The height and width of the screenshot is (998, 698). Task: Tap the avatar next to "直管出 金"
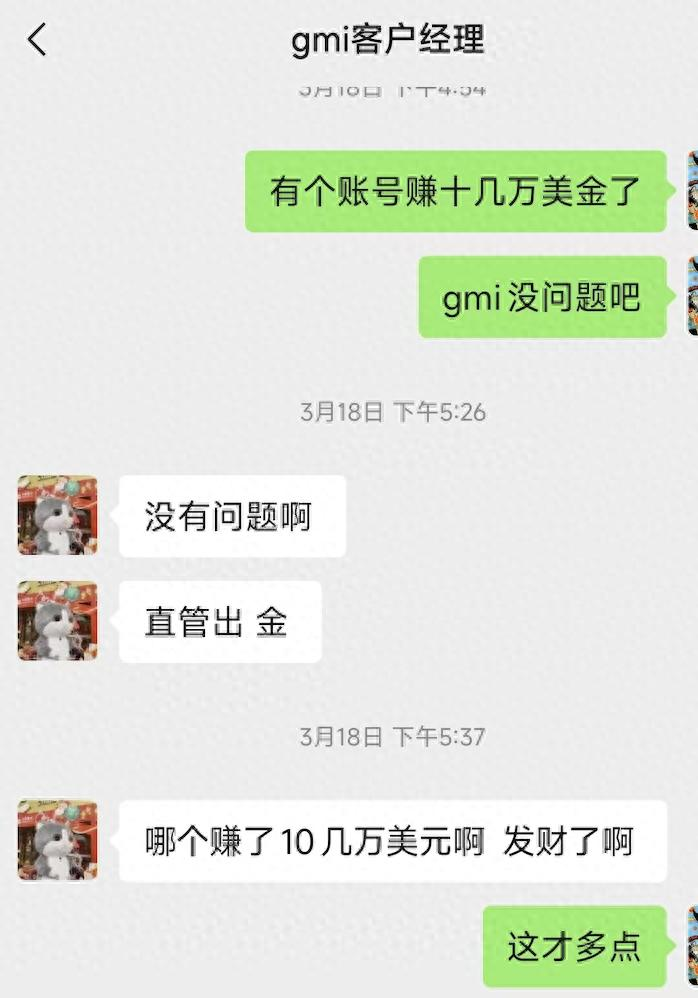coord(57,621)
